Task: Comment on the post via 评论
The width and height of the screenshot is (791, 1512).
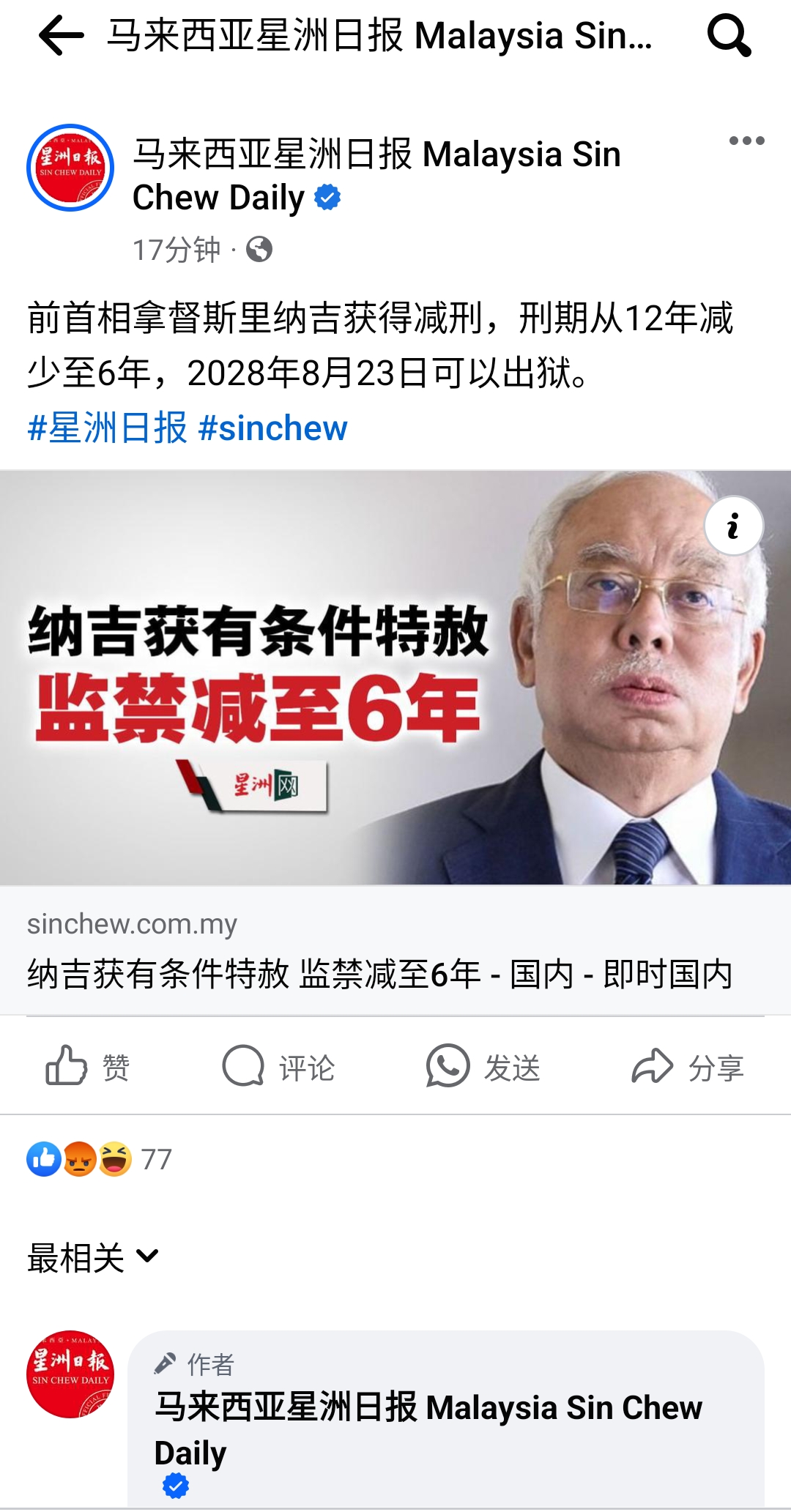Action: click(x=278, y=1066)
